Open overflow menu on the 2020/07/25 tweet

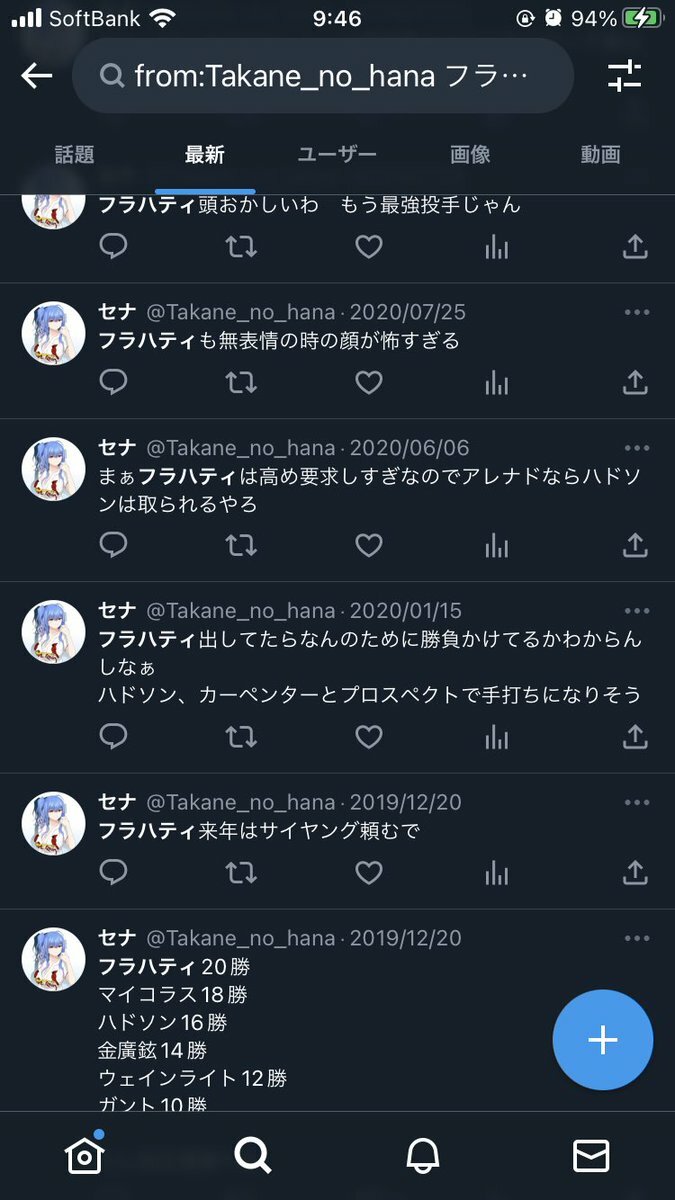click(636, 312)
